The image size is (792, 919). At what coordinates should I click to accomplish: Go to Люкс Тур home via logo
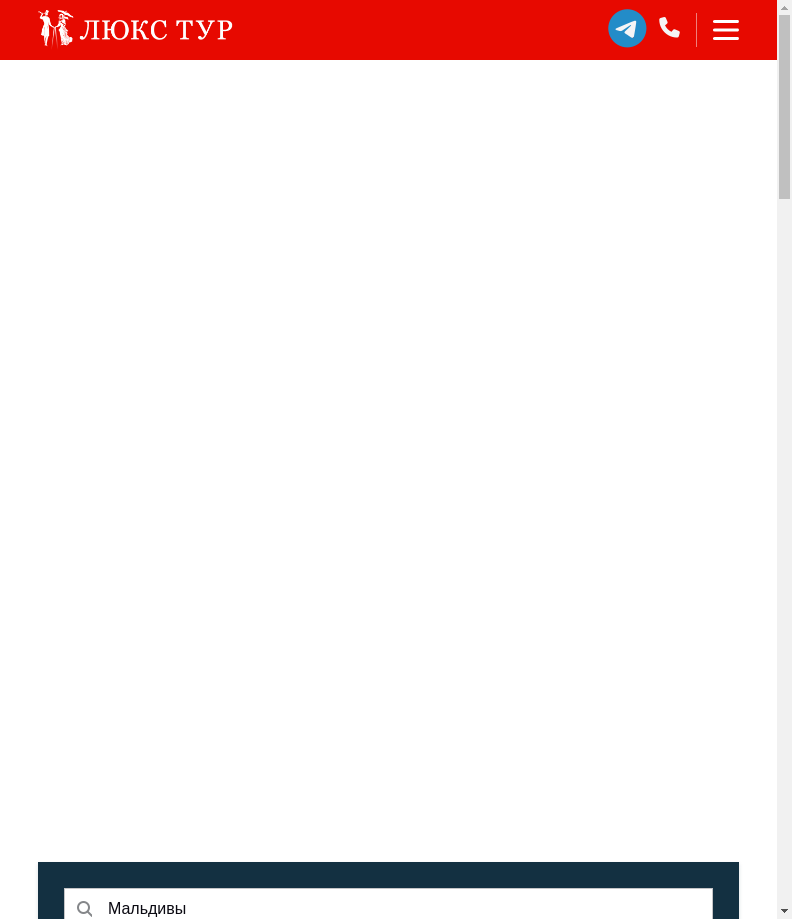point(135,29)
